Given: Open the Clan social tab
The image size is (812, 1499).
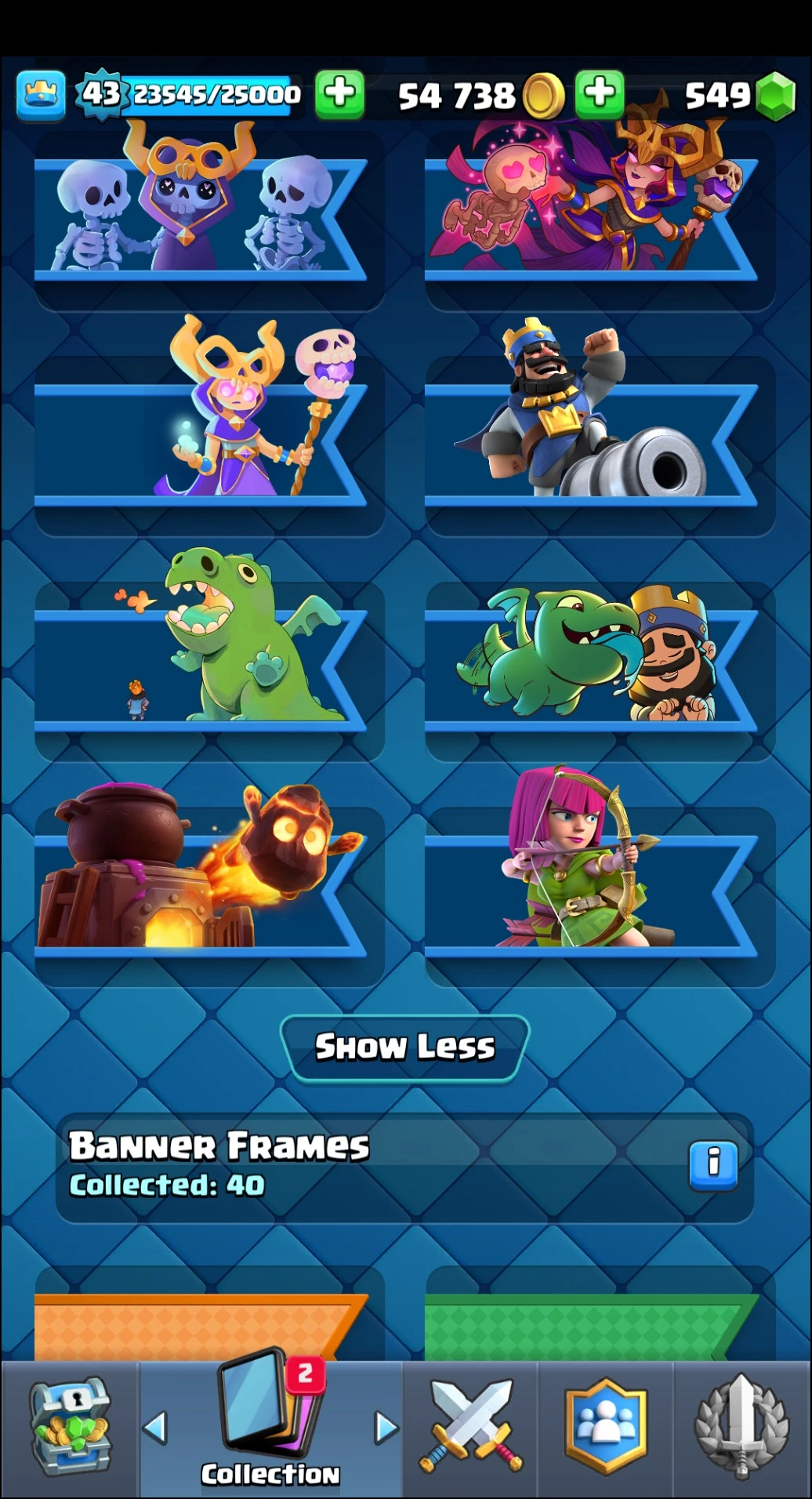Looking at the screenshot, I should (605, 1428).
